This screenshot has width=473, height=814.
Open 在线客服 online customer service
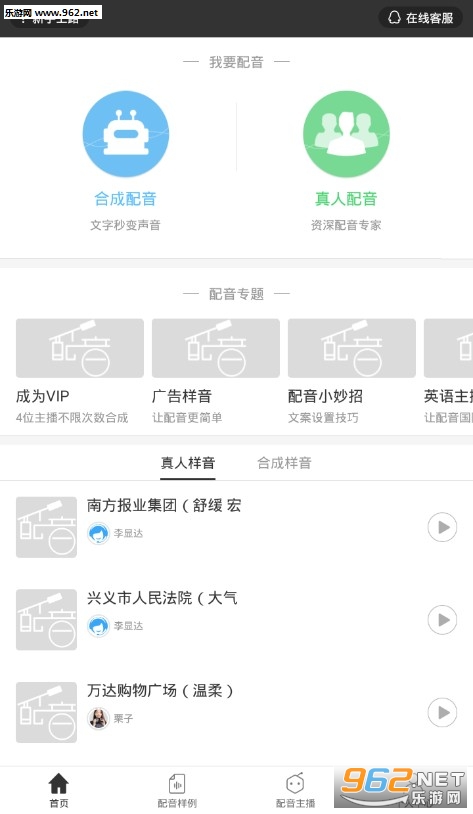click(x=421, y=18)
